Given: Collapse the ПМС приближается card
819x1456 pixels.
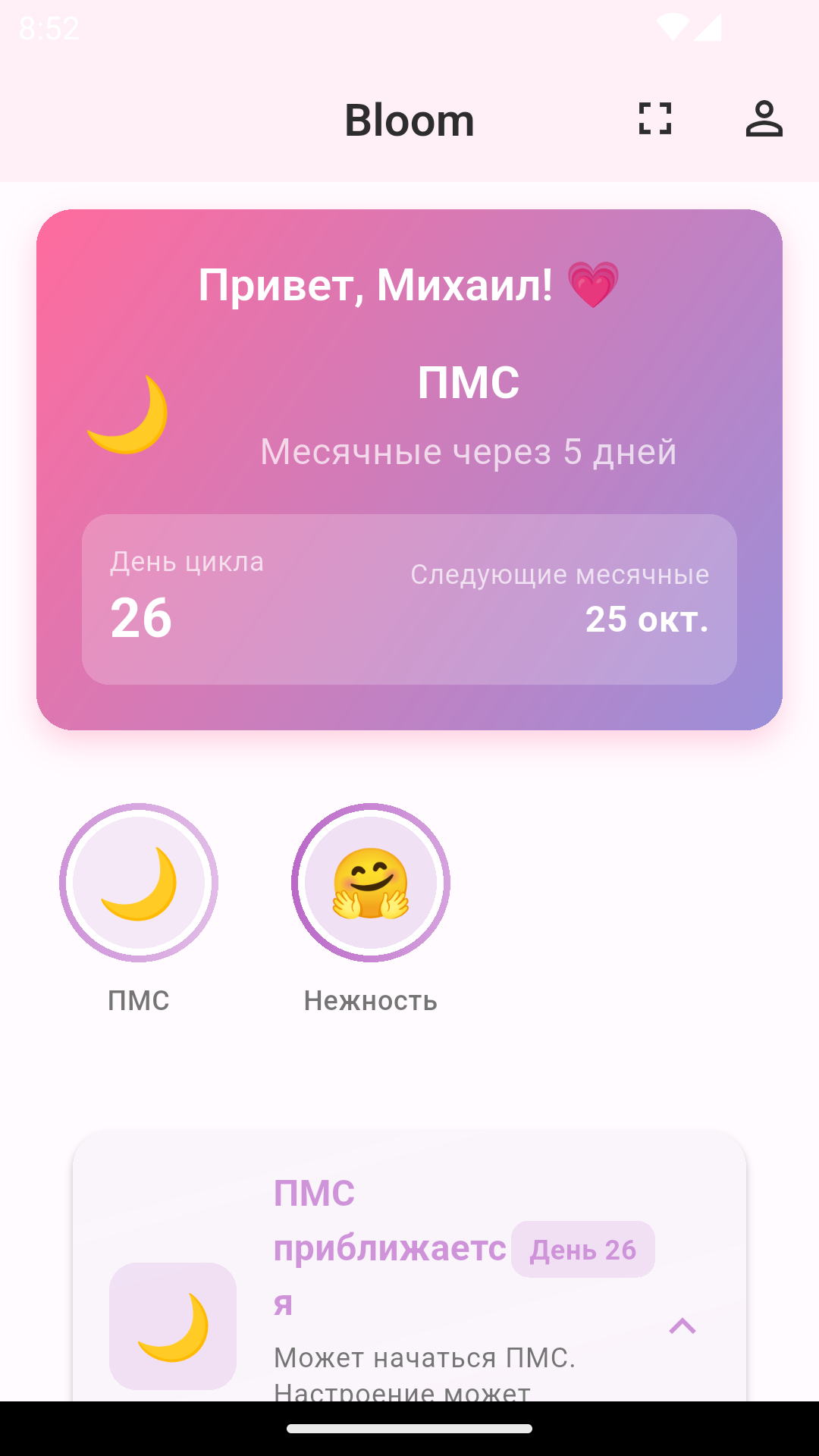Looking at the screenshot, I should coord(682,1326).
